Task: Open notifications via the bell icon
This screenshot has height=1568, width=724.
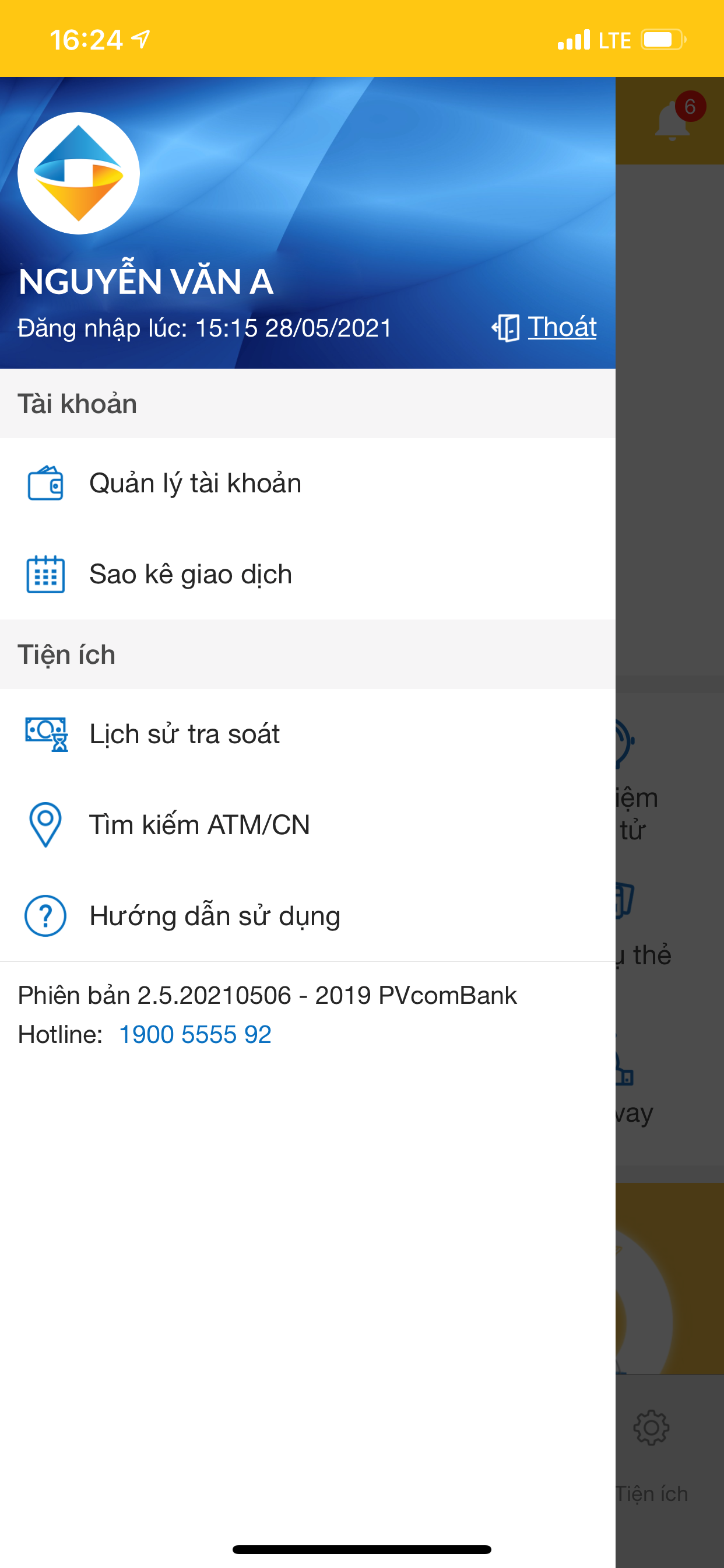Action: (x=671, y=121)
